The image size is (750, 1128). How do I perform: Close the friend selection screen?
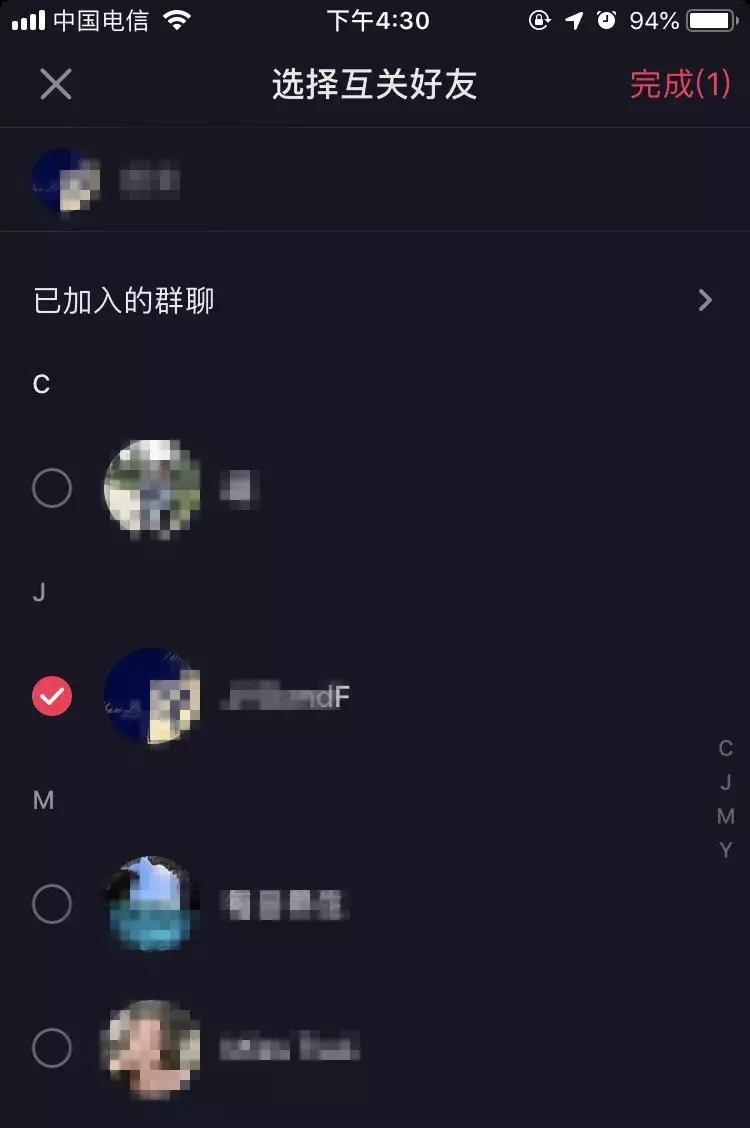click(55, 84)
